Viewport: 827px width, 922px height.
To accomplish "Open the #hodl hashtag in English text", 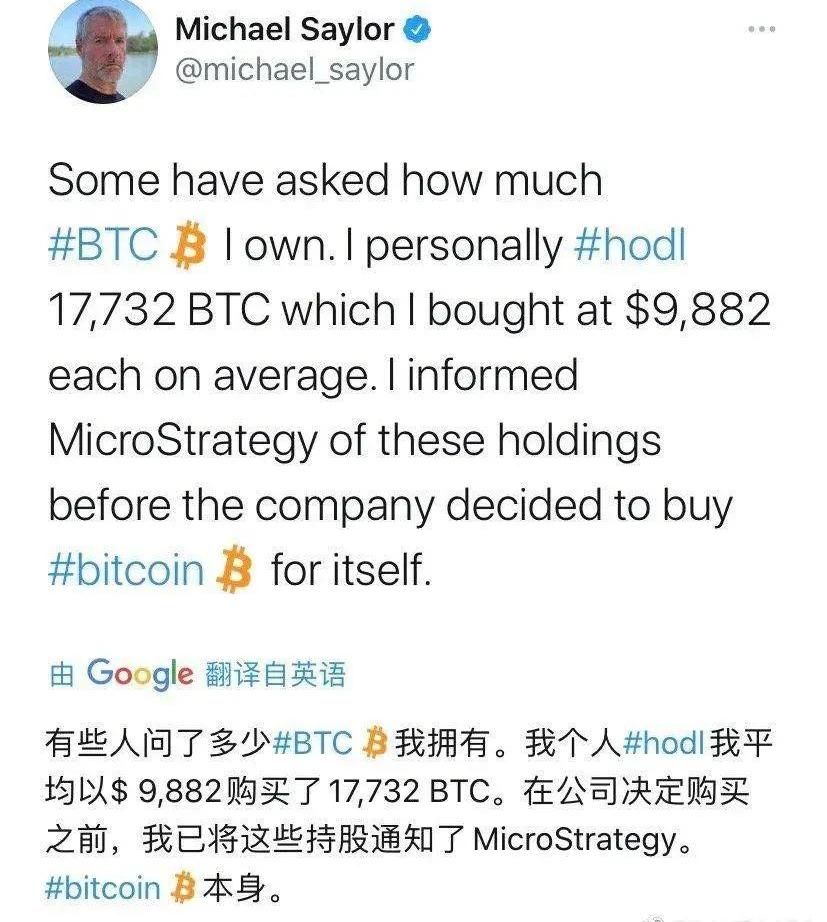I will [x=630, y=246].
